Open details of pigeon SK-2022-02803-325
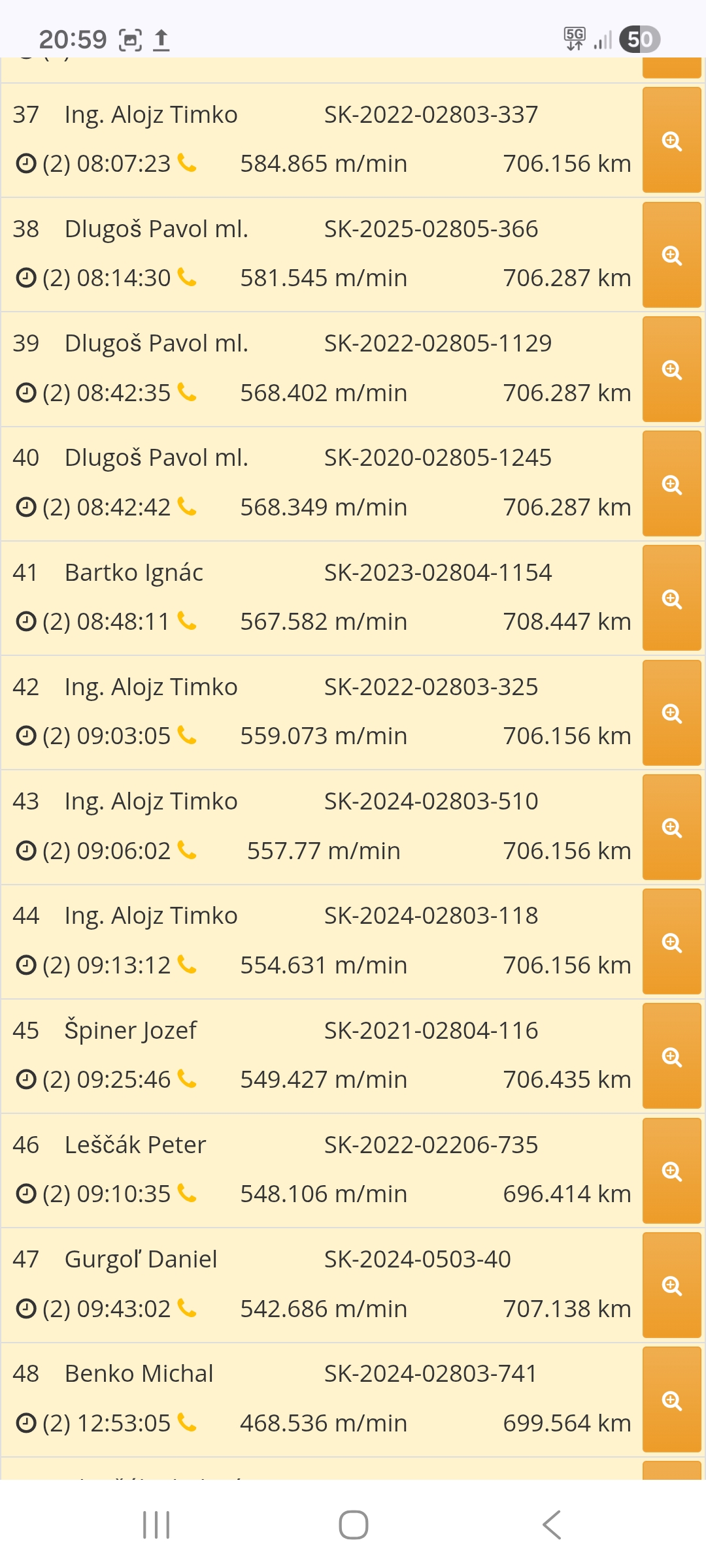This screenshot has height=1568, width=706. click(672, 713)
